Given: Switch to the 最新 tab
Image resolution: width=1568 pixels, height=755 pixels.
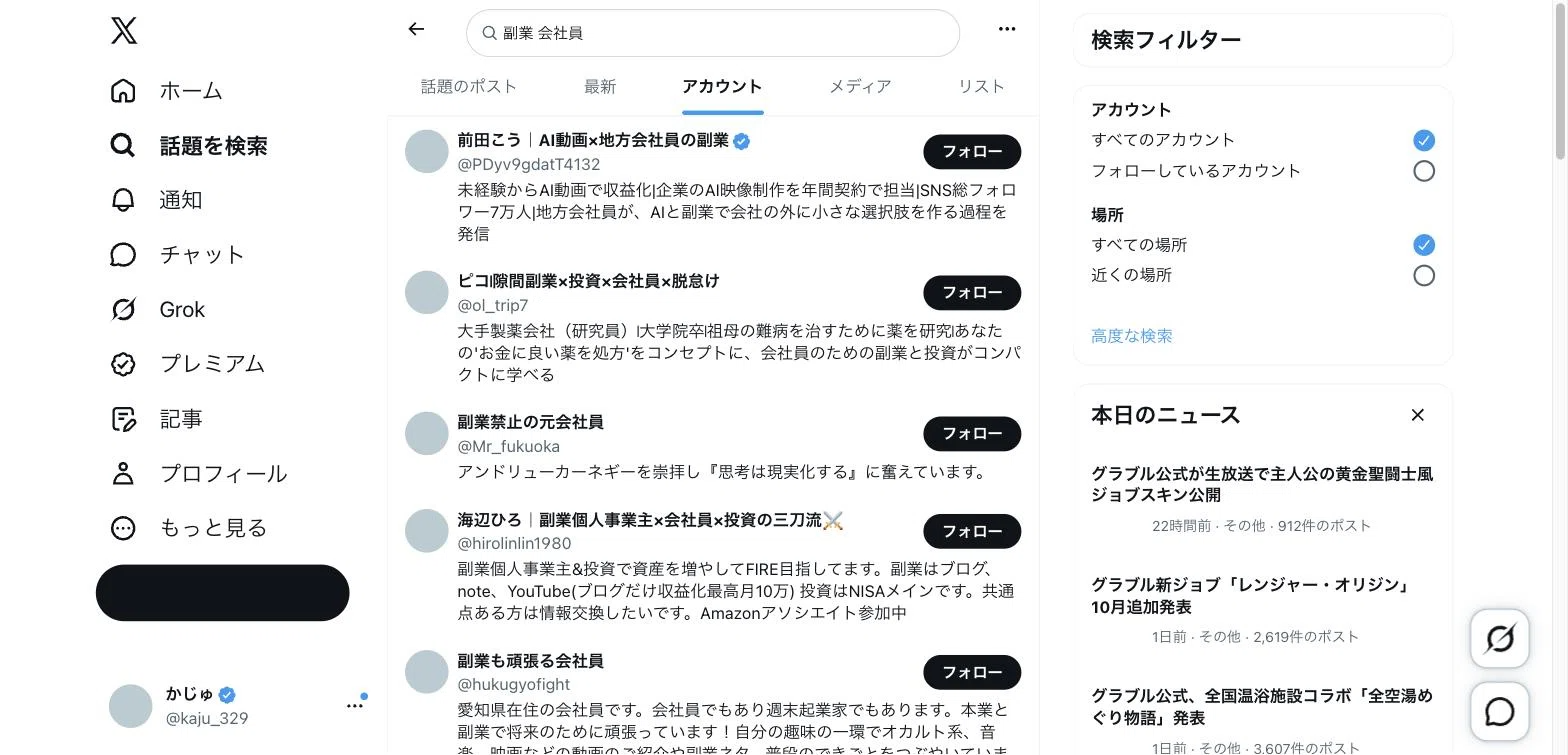Looking at the screenshot, I should click(x=600, y=87).
